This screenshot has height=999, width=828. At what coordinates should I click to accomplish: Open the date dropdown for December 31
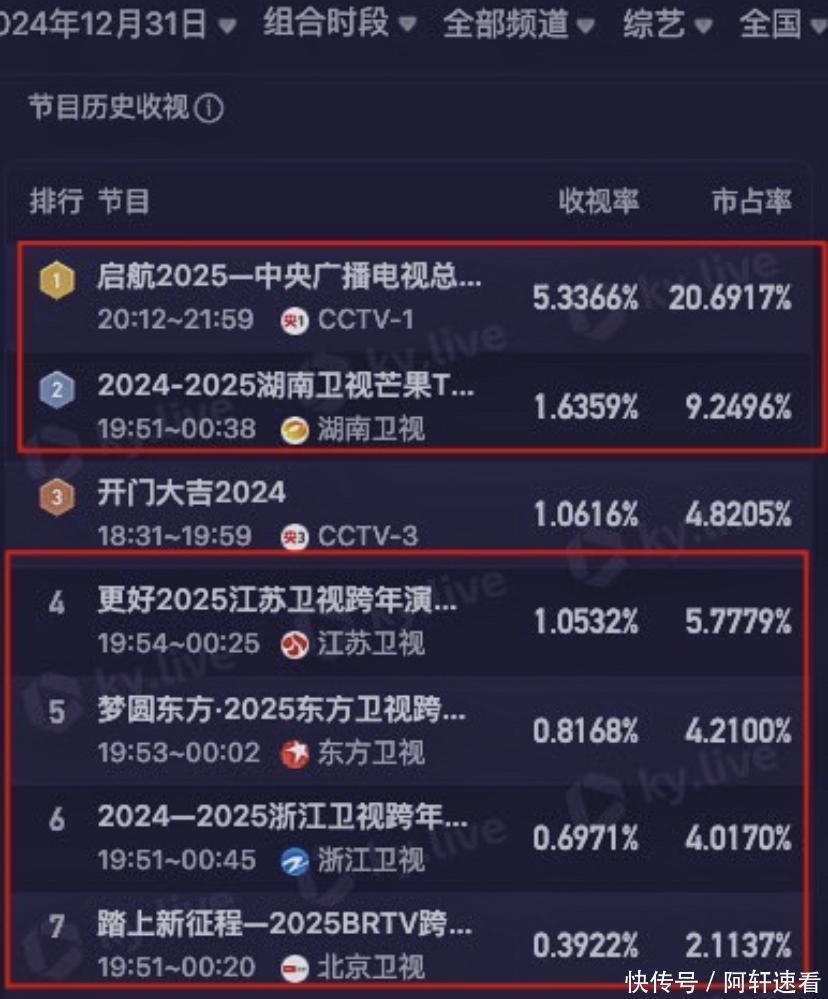tap(115, 23)
